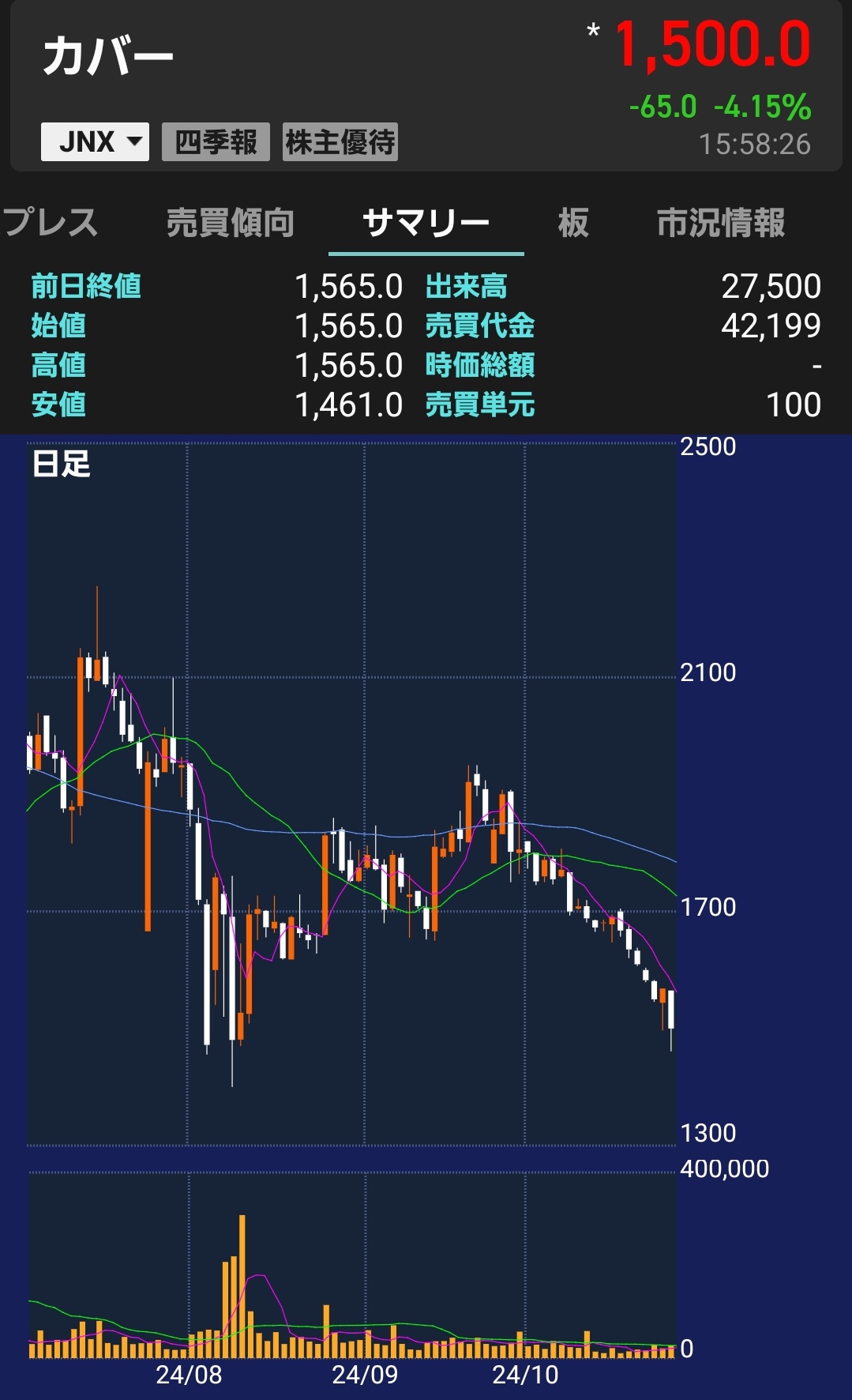Switch to the プレス tab
The image size is (852, 1400).
[49, 223]
